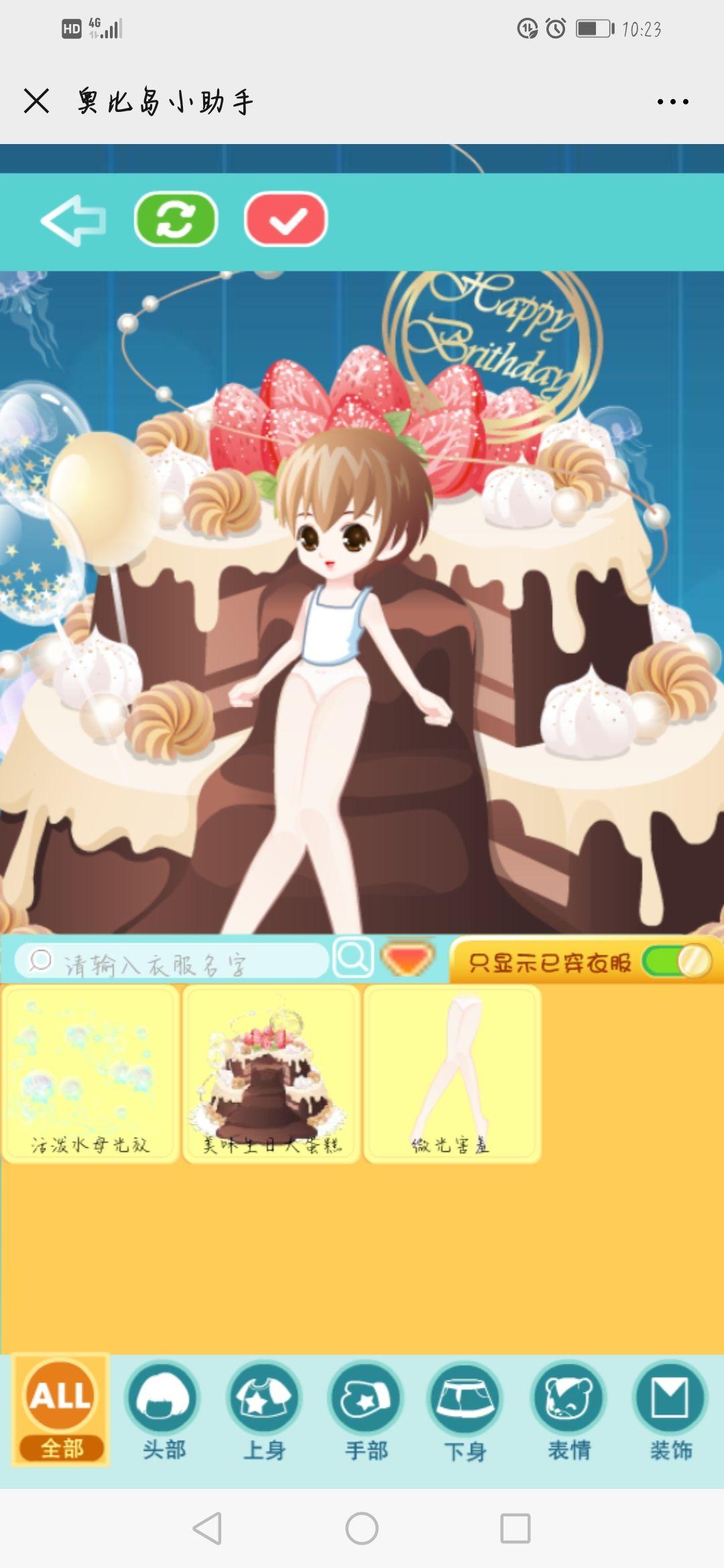Confirm outfit with the red checkmark button
Image resolution: width=724 pixels, height=1568 pixels.
click(286, 219)
